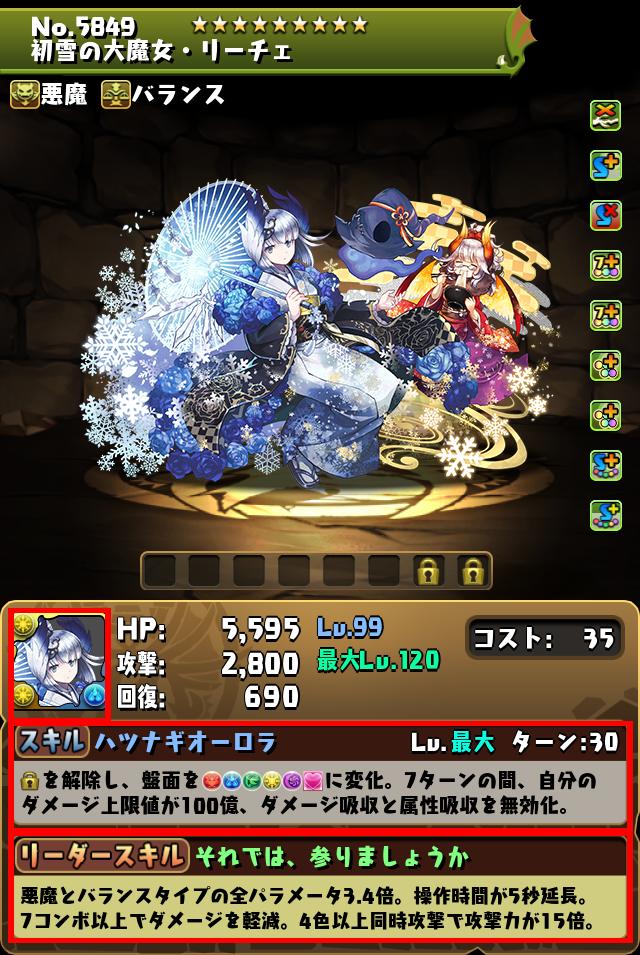The width and height of the screenshot is (640, 955).
Task: View the leader skill それでは、参りましょうか
Action: pyautogui.click(x=319, y=887)
